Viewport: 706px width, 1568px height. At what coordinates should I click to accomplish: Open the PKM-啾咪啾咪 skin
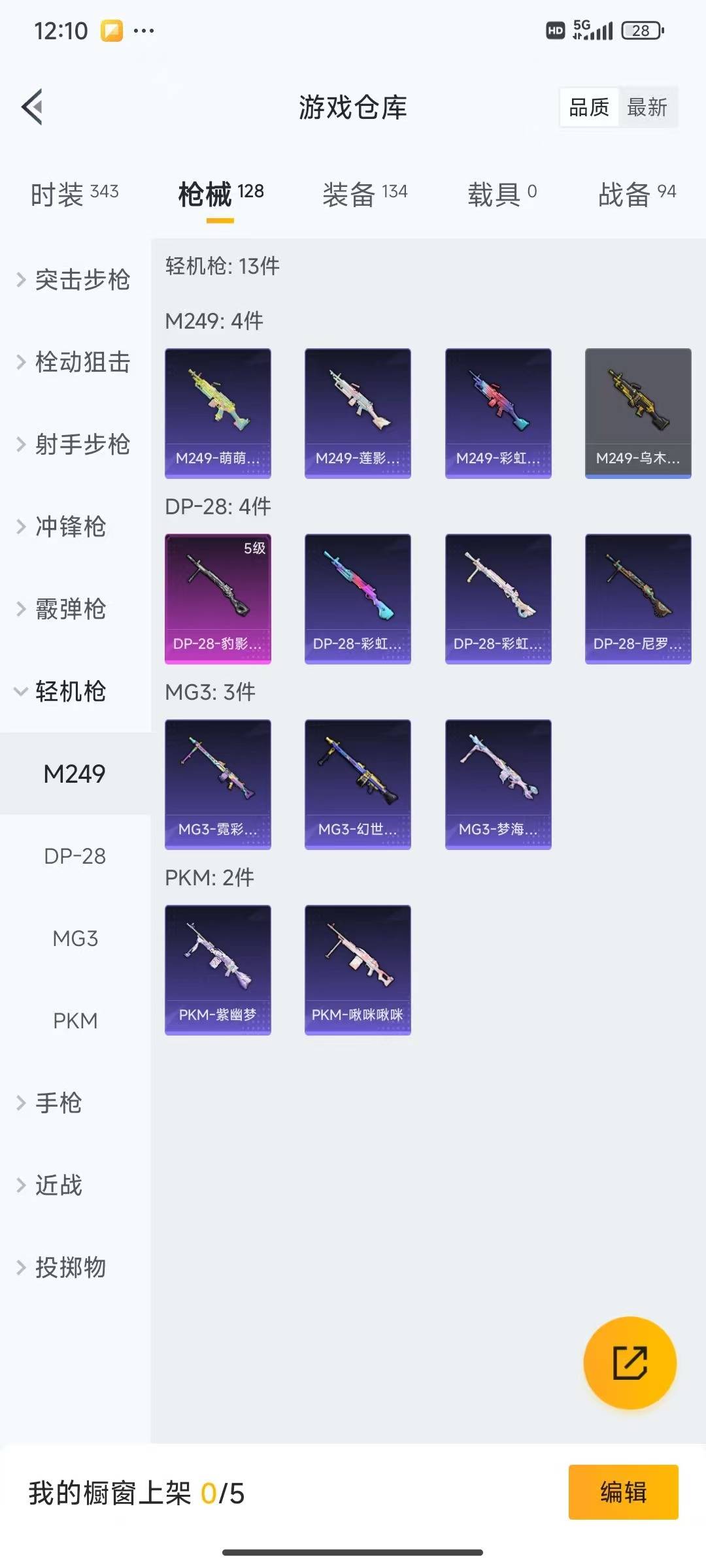358,970
